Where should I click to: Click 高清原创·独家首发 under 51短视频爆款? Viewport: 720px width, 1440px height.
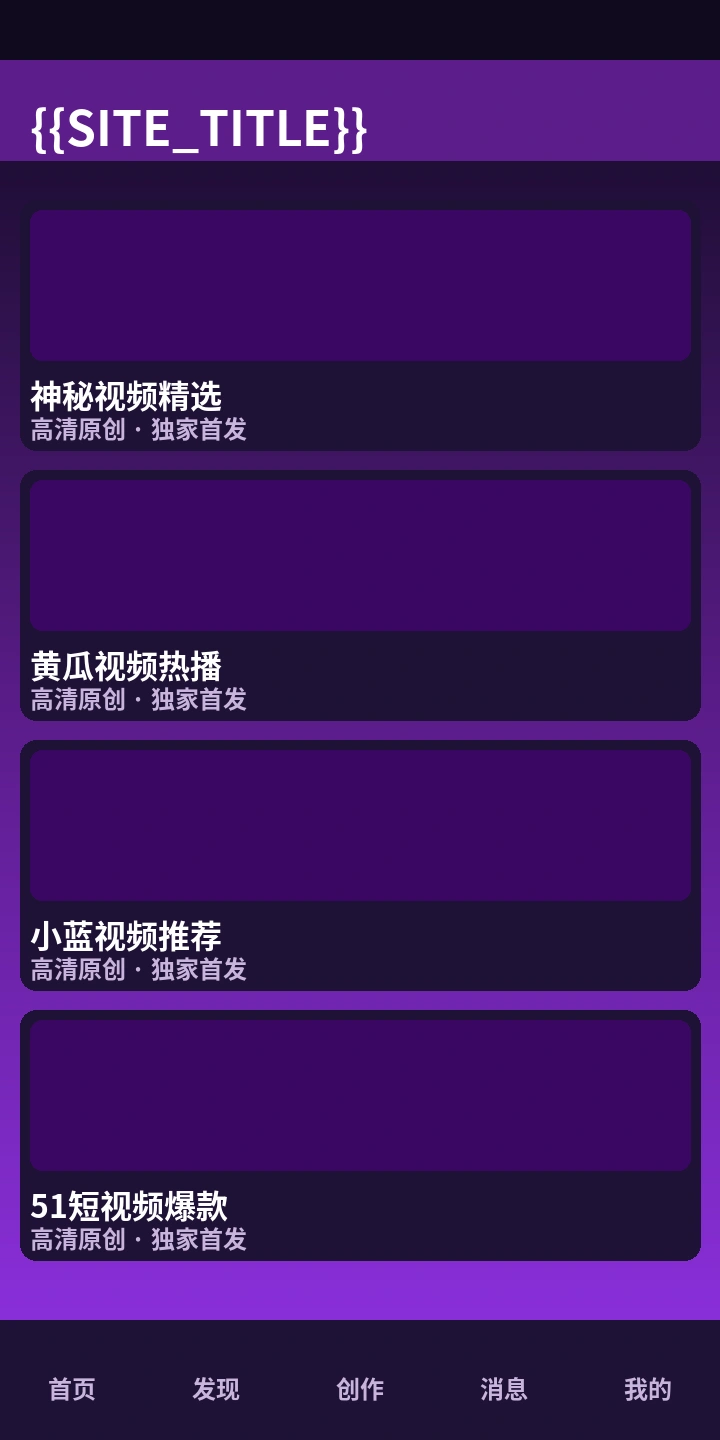pos(139,1240)
